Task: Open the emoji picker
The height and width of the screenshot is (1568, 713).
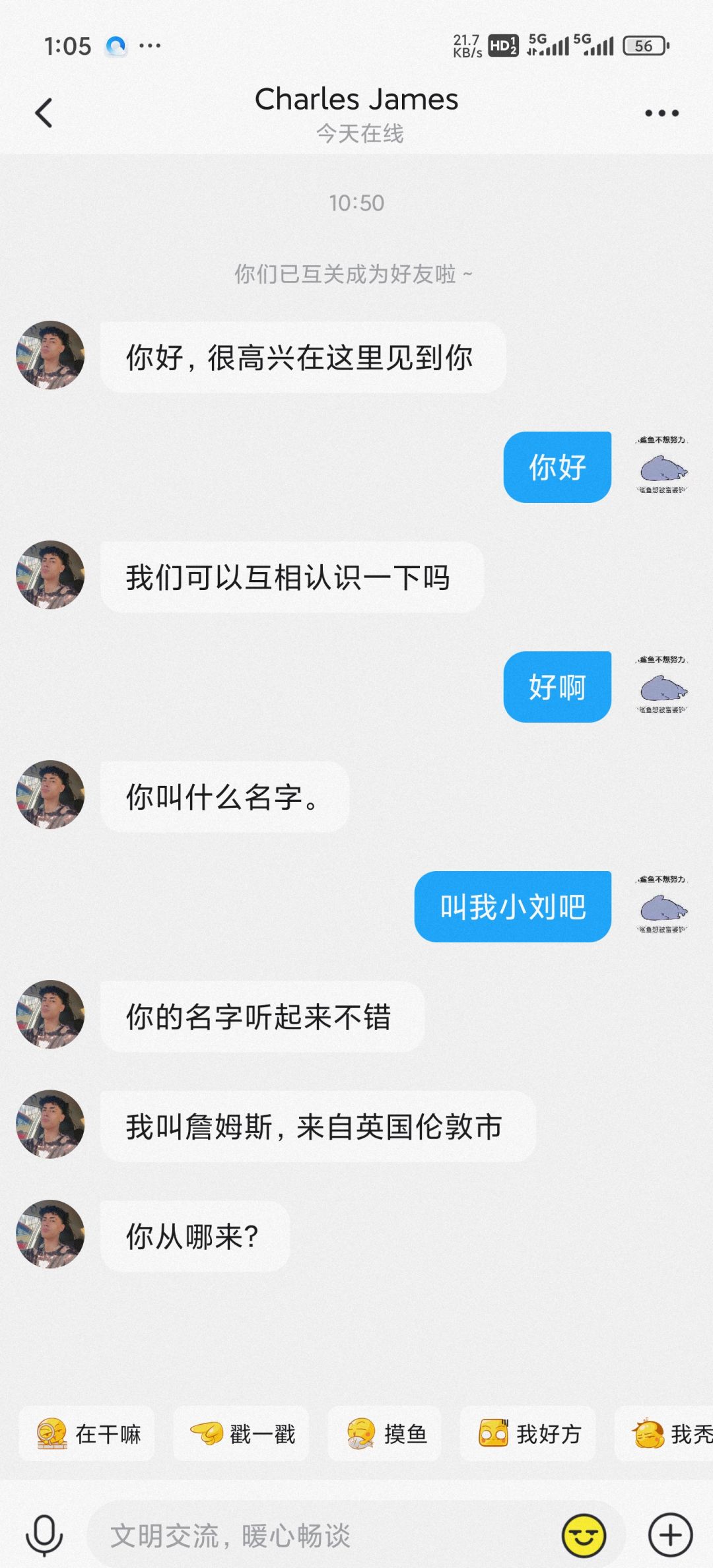Action: [584, 1535]
